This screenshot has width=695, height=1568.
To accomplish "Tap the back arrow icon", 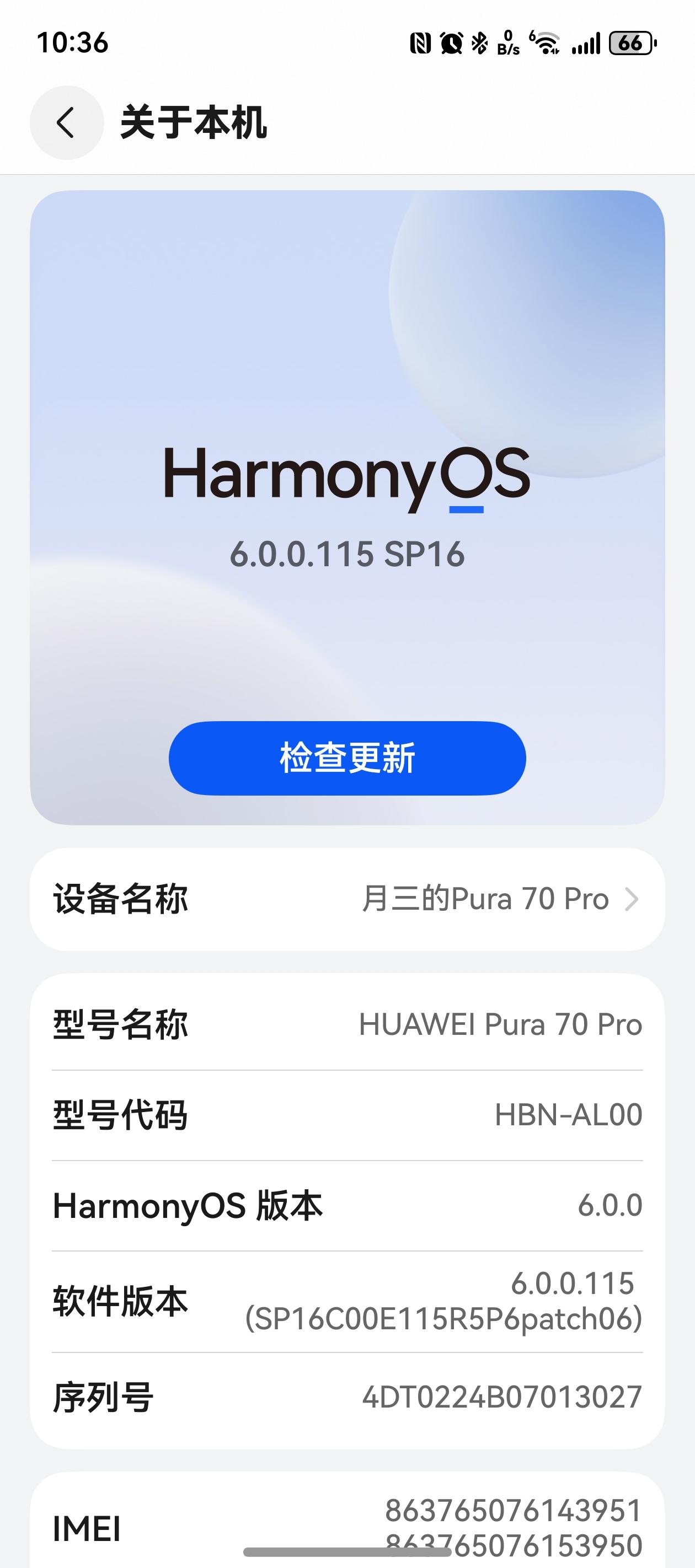I will pyautogui.click(x=66, y=122).
